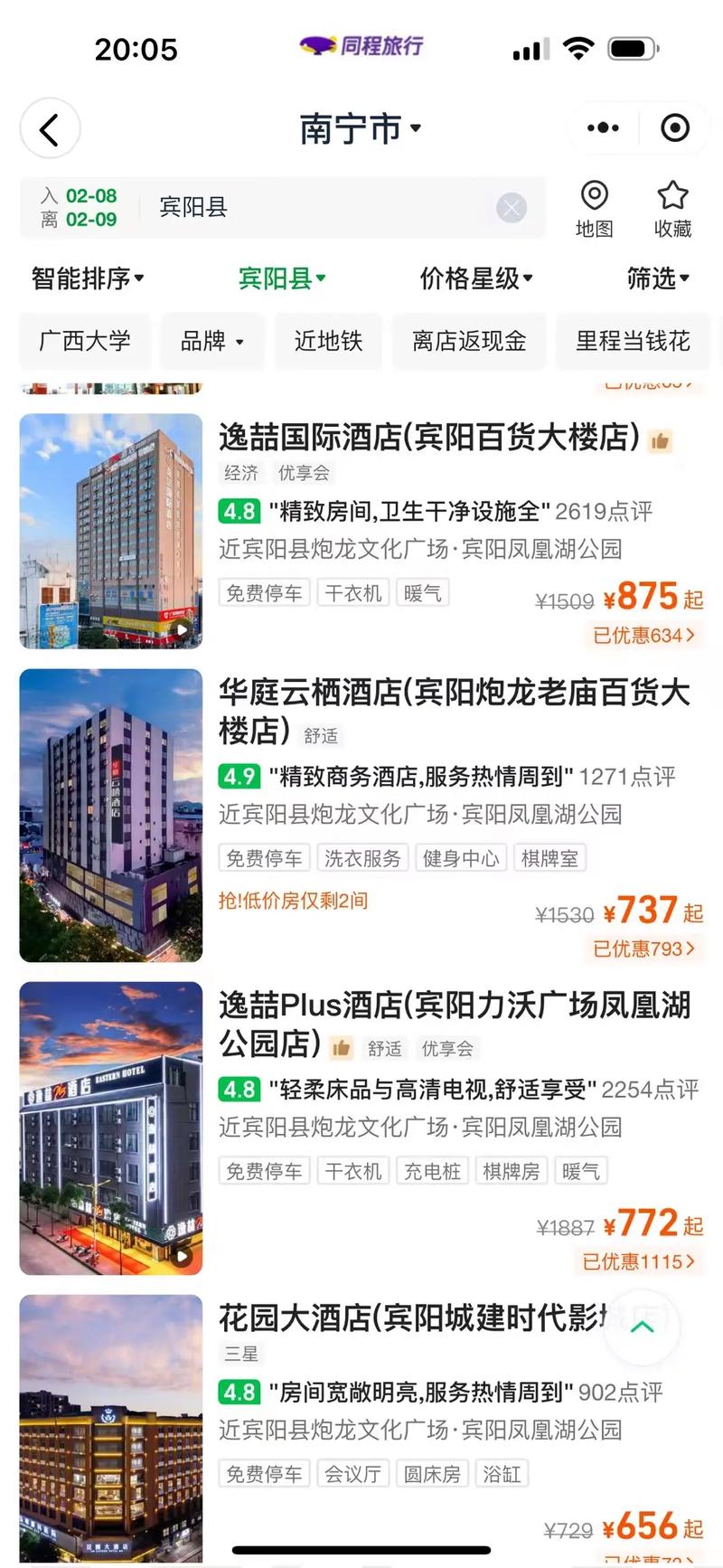Open the 品牌 brand dropdown

[211, 341]
